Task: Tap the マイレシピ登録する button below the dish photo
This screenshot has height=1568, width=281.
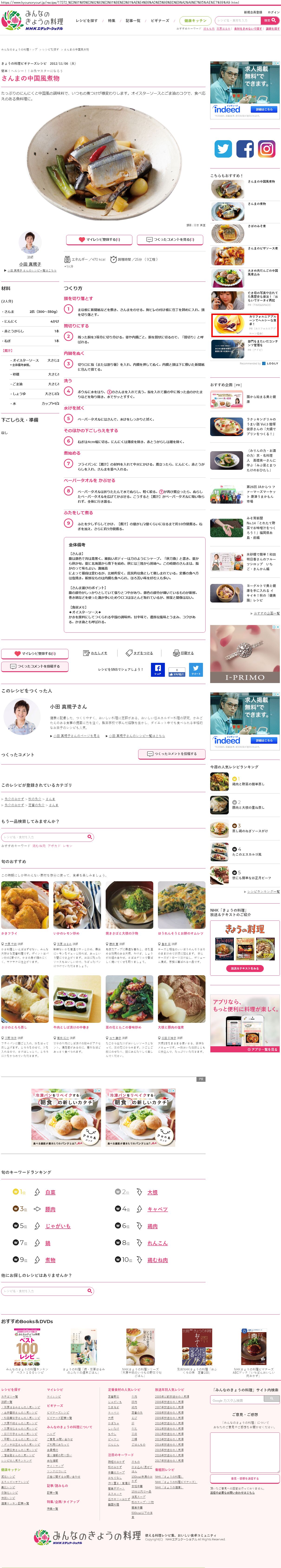Action: pyautogui.click(x=99, y=239)
